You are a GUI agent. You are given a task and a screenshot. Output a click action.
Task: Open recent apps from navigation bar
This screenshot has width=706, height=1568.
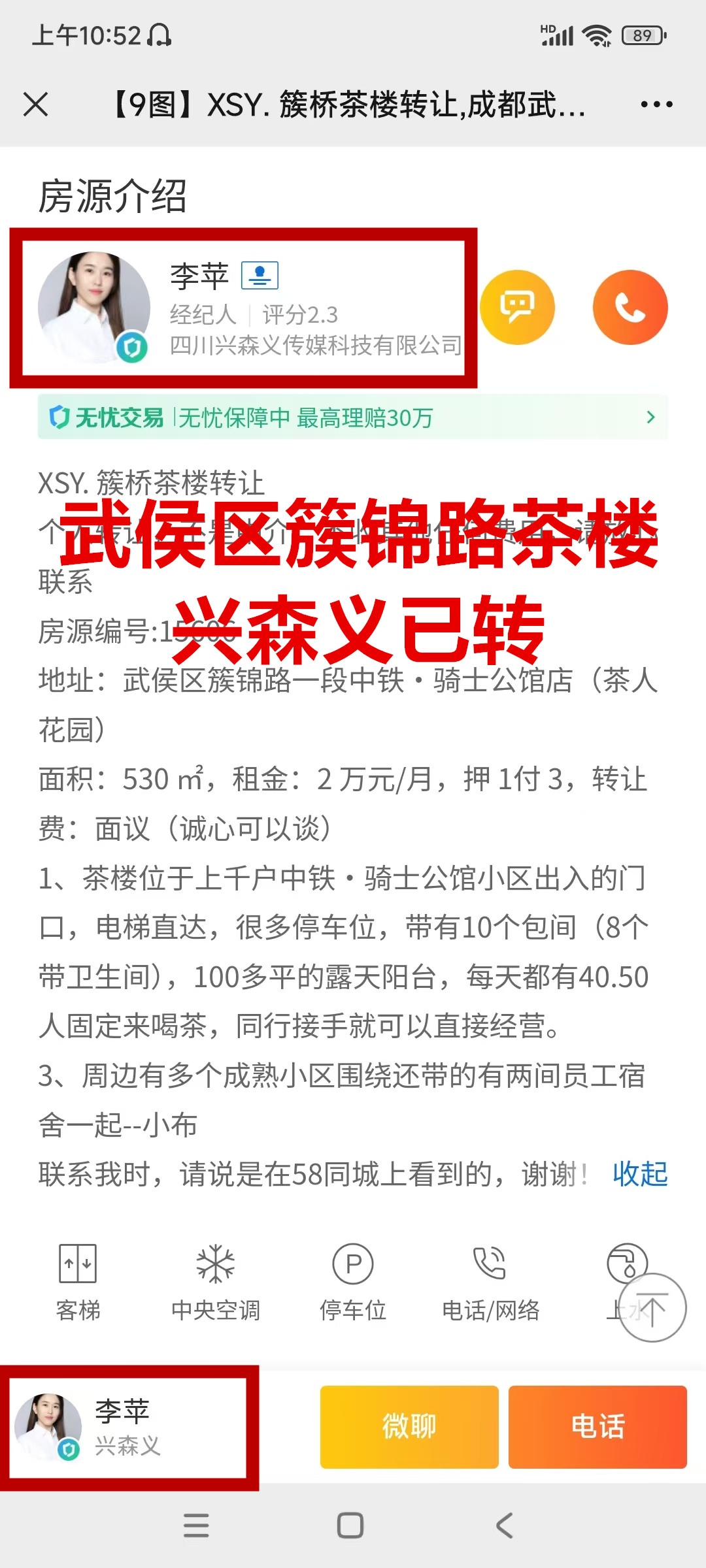196,1526
